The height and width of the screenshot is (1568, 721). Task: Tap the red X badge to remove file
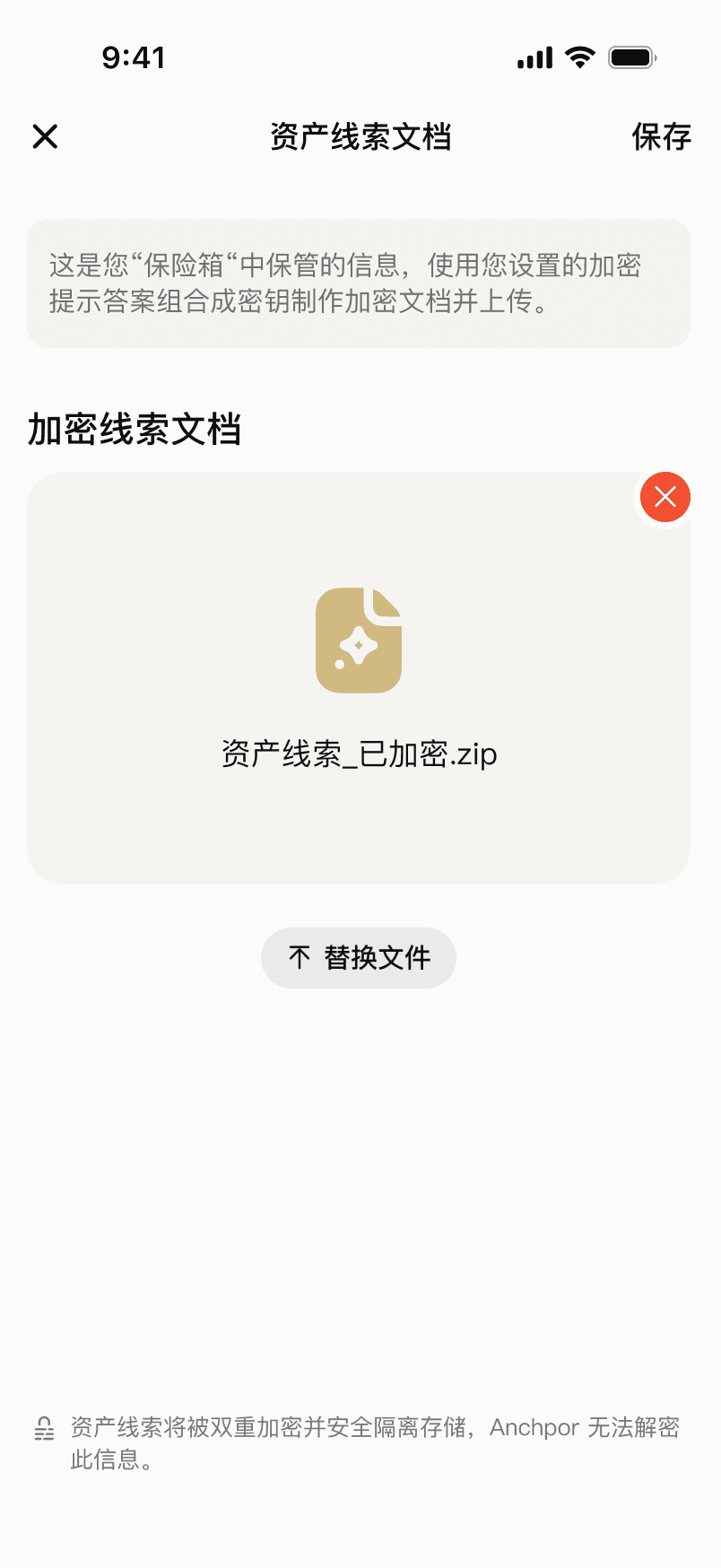click(665, 498)
